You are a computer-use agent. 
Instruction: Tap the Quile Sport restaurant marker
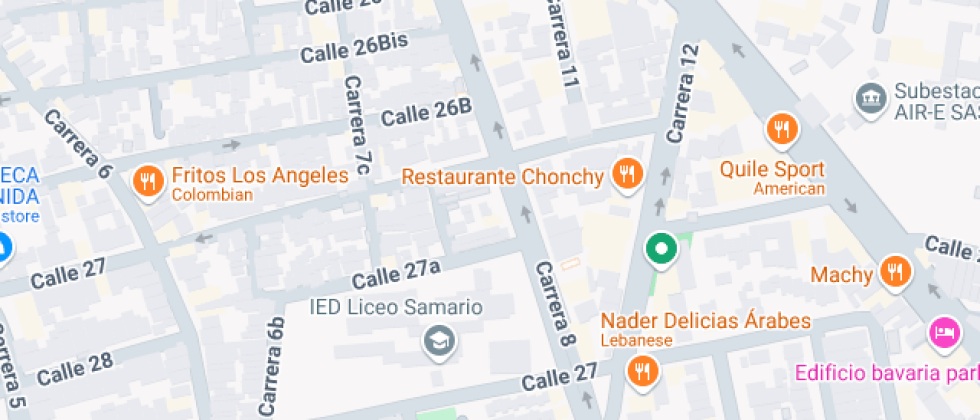[x=780, y=129]
